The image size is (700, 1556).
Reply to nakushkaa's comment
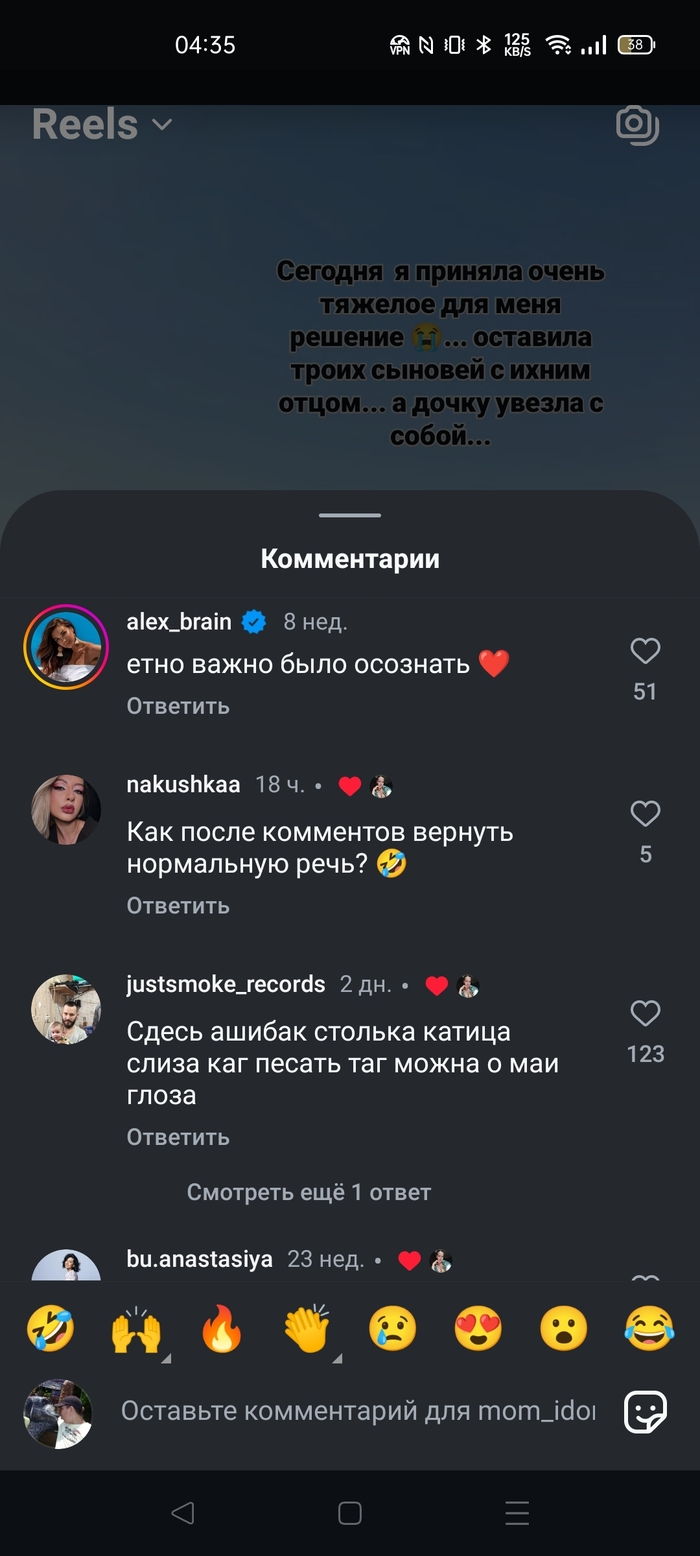pos(178,906)
